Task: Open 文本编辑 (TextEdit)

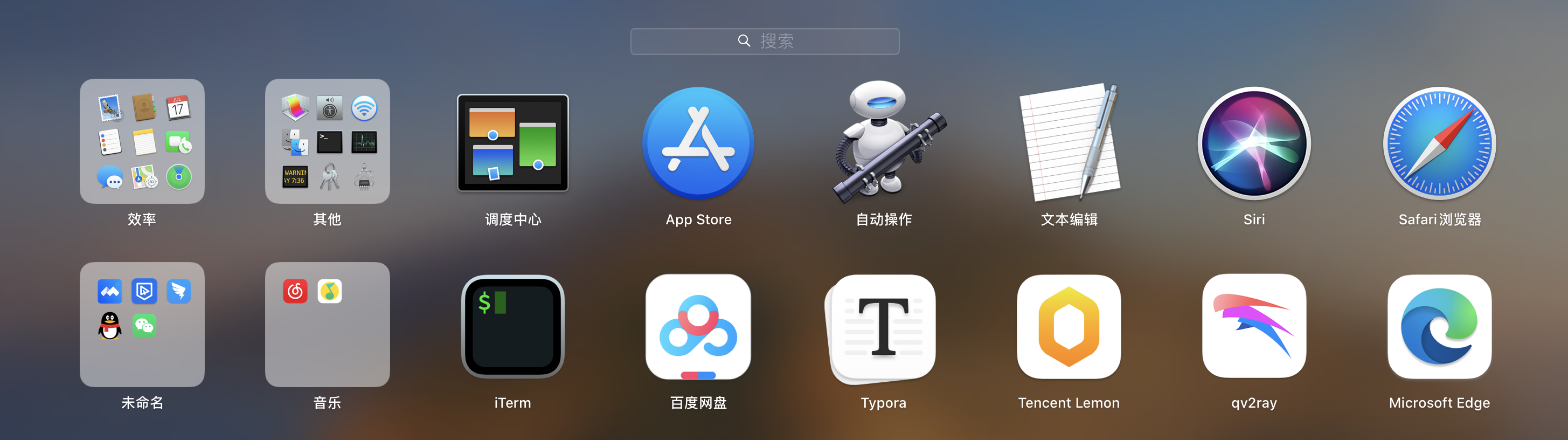Action: (1069, 142)
